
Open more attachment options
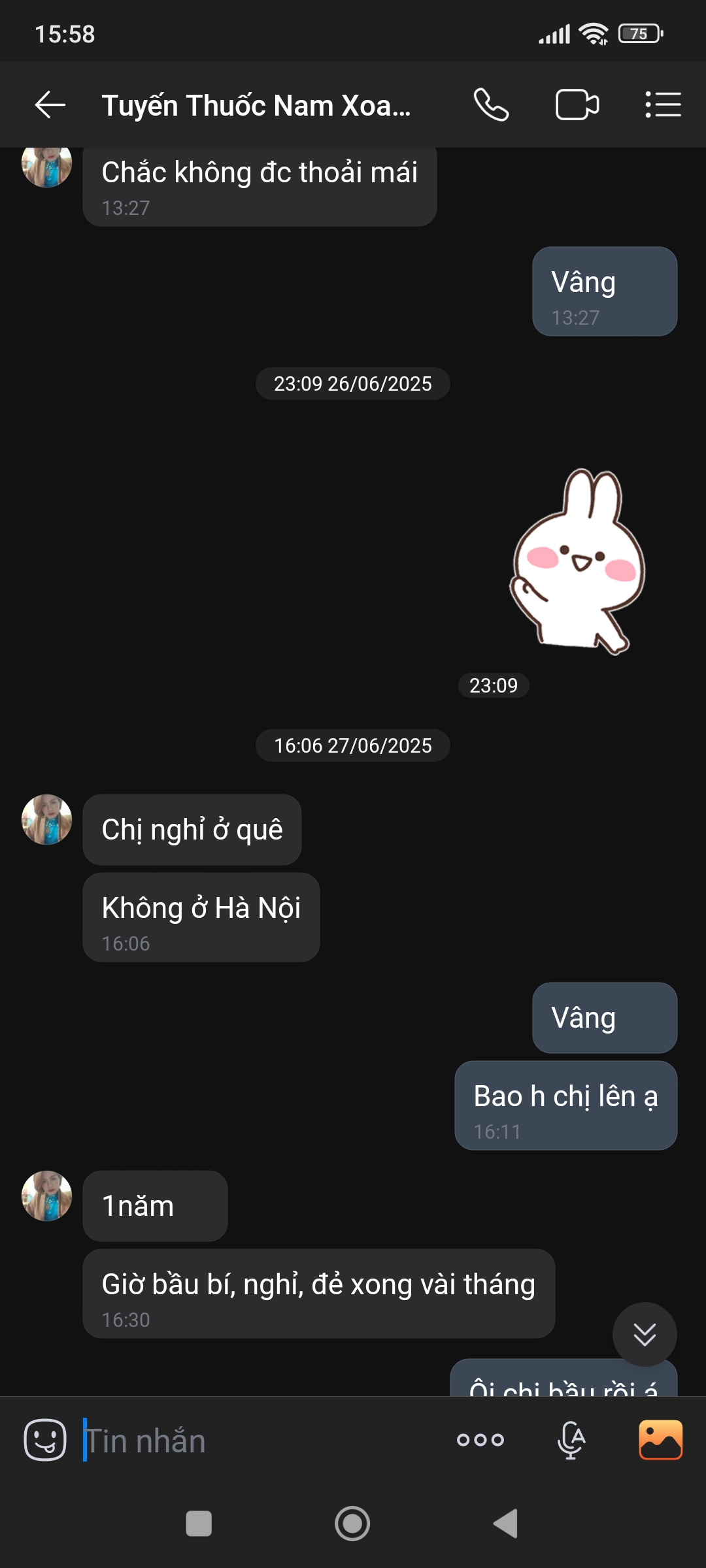[480, 1440]
